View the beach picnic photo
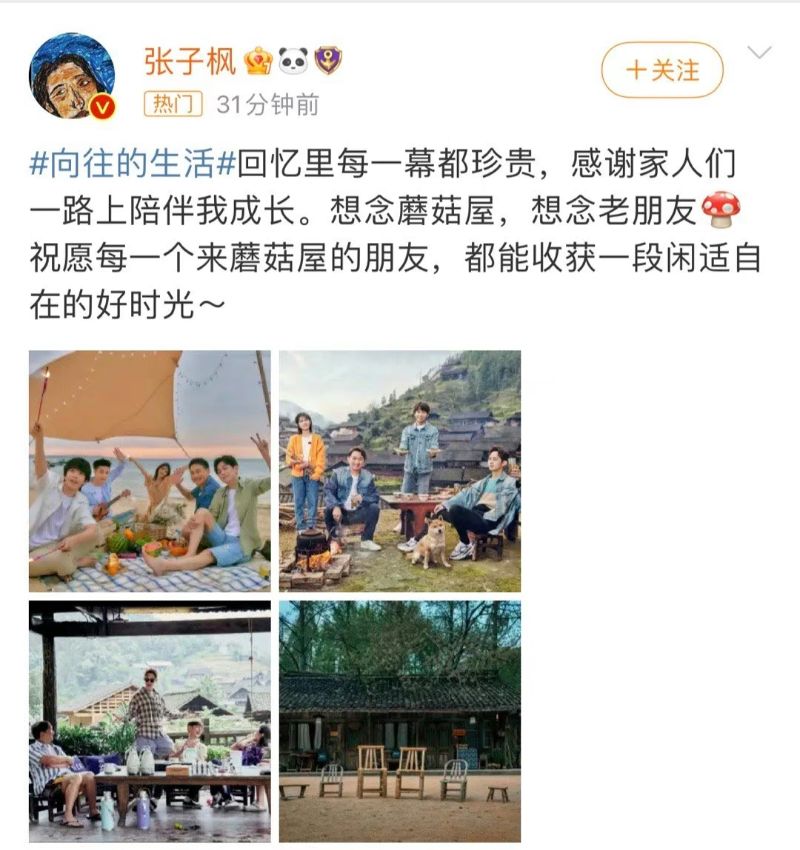 click(149, 470)
